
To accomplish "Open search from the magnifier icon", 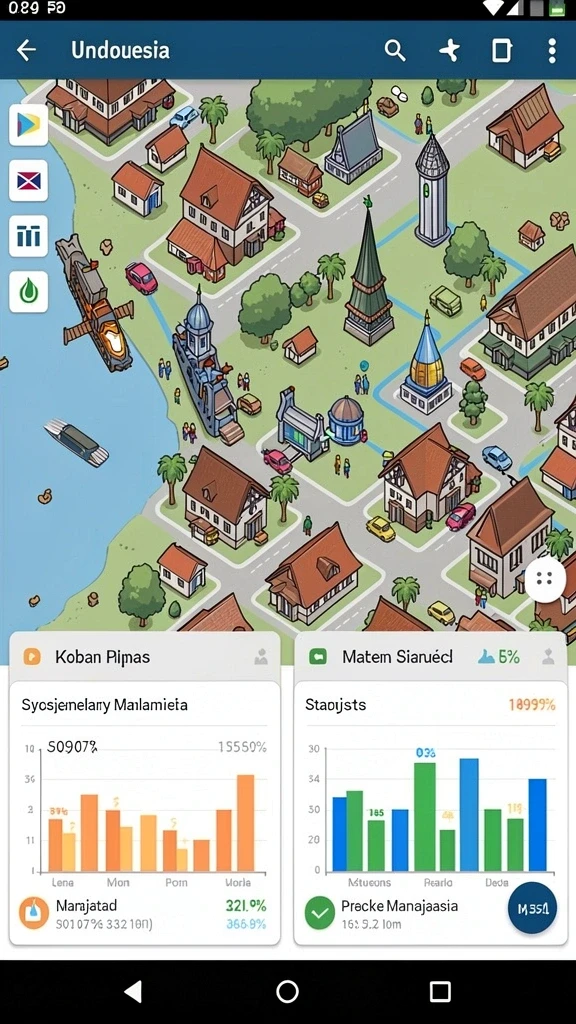I will (x=395, y=50).
